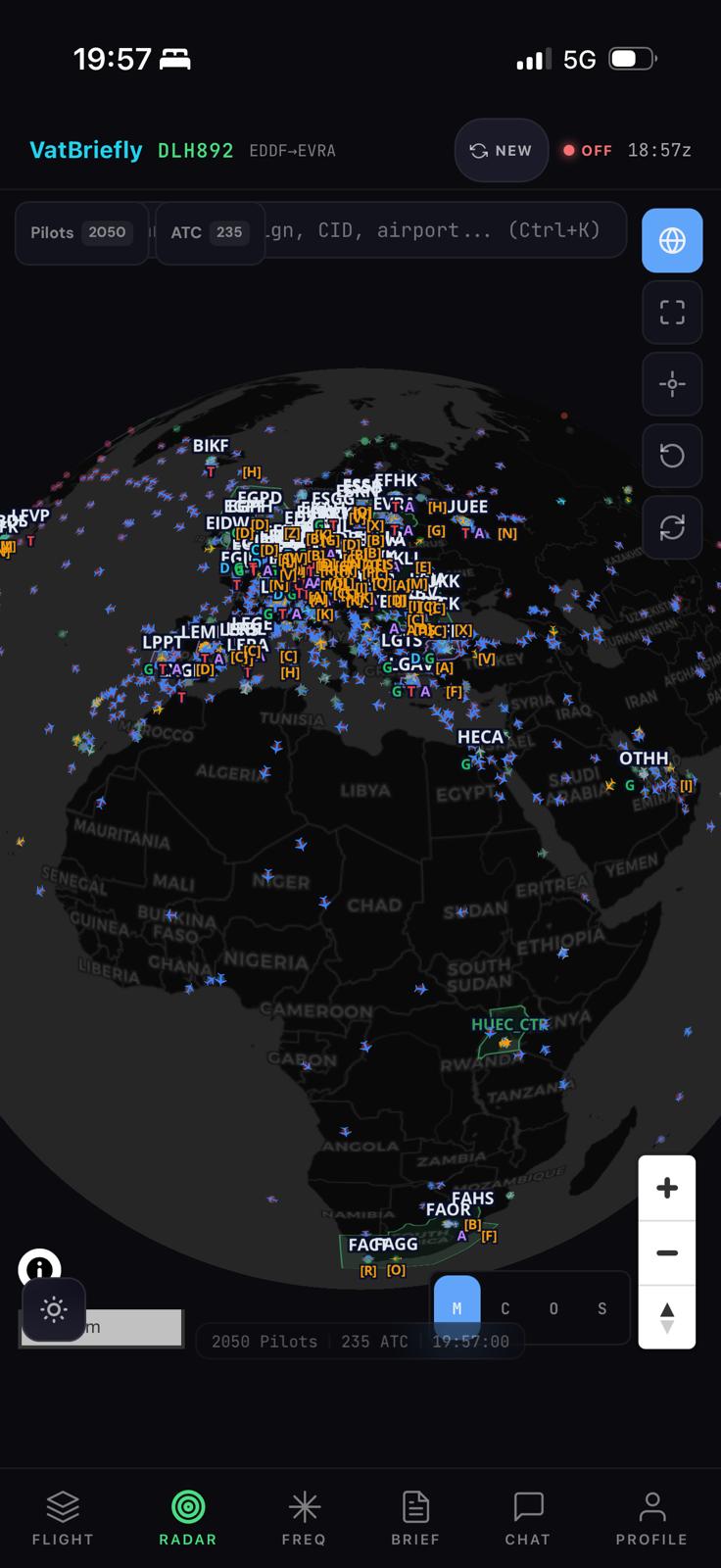Zoom in with the plus control

(667, 1187)
